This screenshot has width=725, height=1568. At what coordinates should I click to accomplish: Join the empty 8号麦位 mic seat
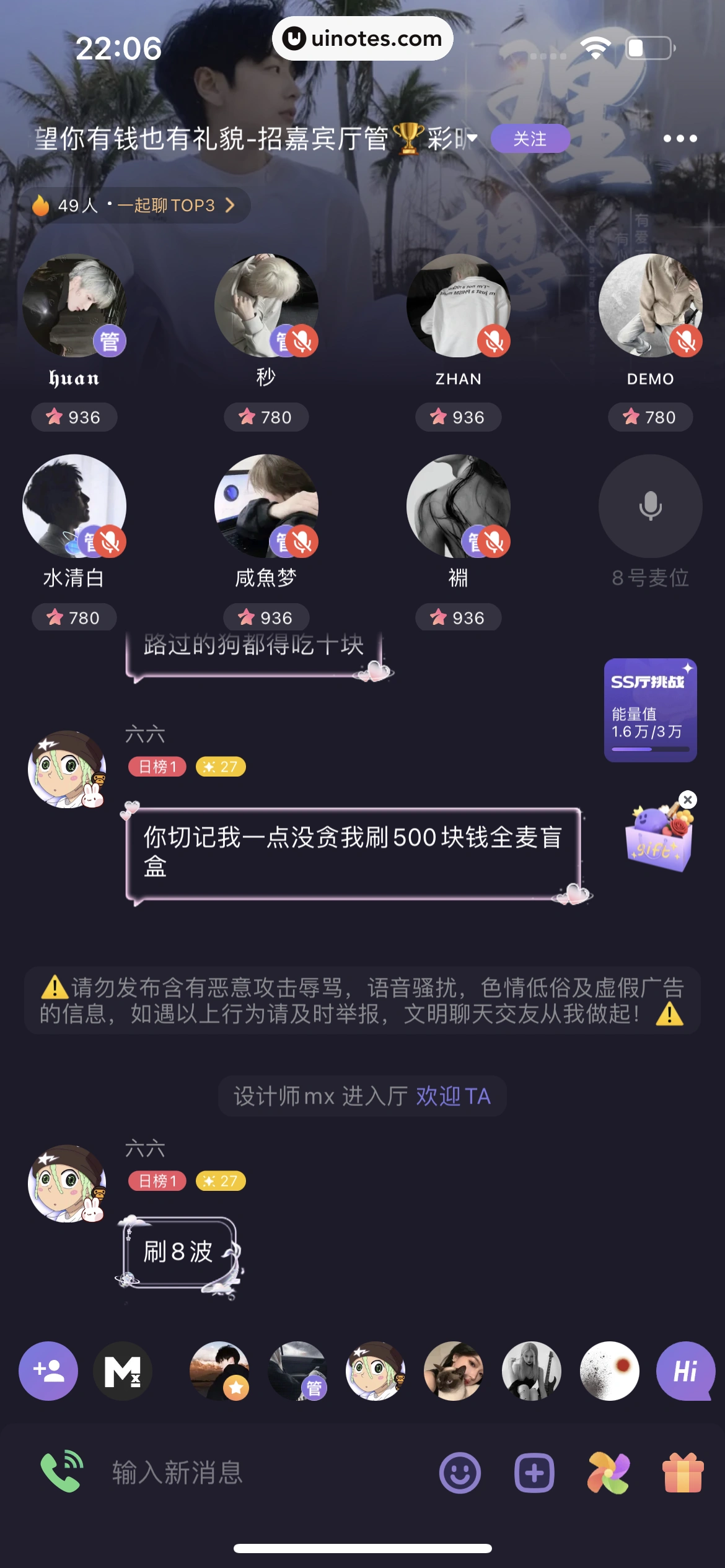click(x=650, y=507)
